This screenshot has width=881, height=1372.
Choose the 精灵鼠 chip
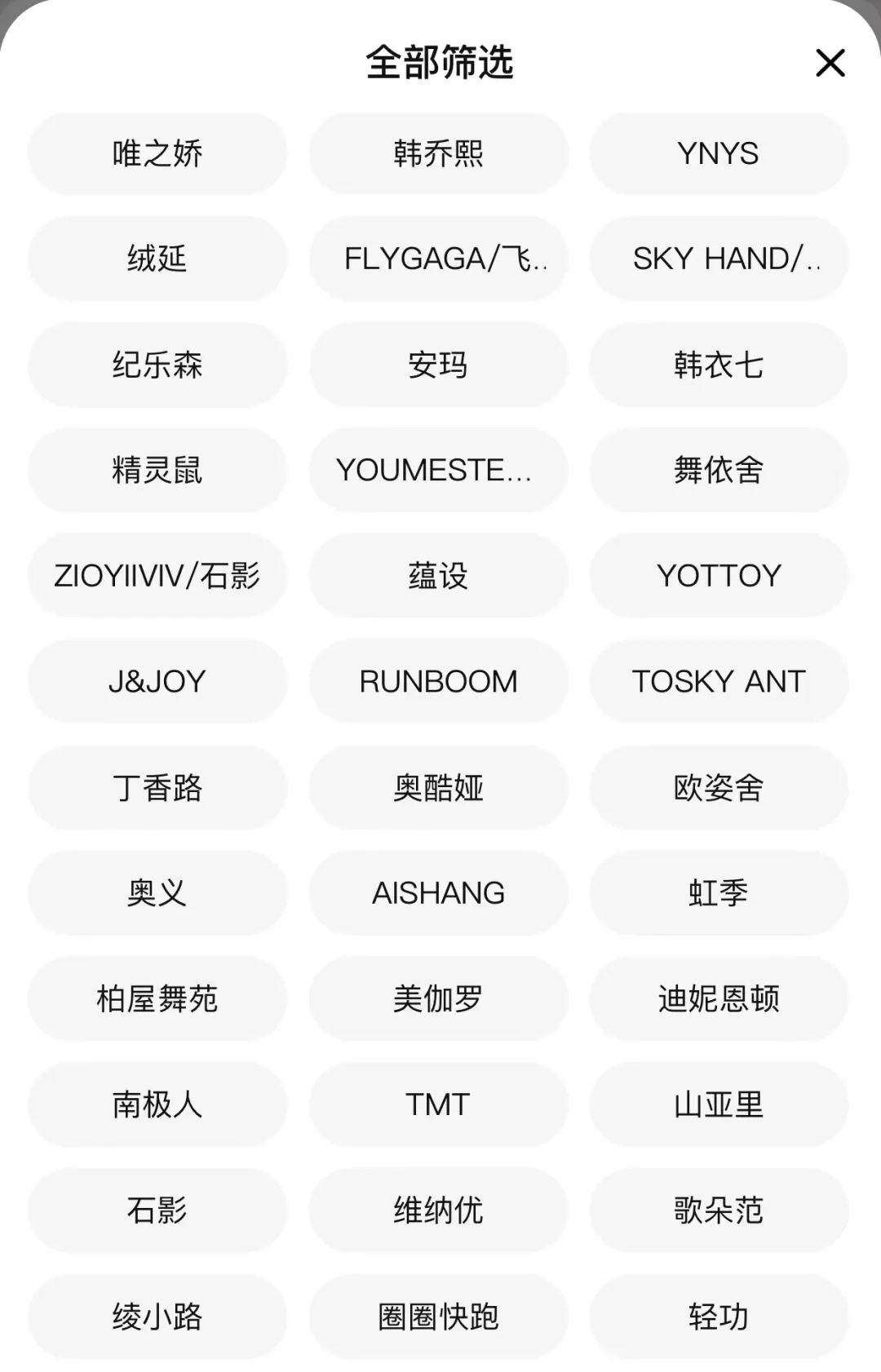point(157,470)
